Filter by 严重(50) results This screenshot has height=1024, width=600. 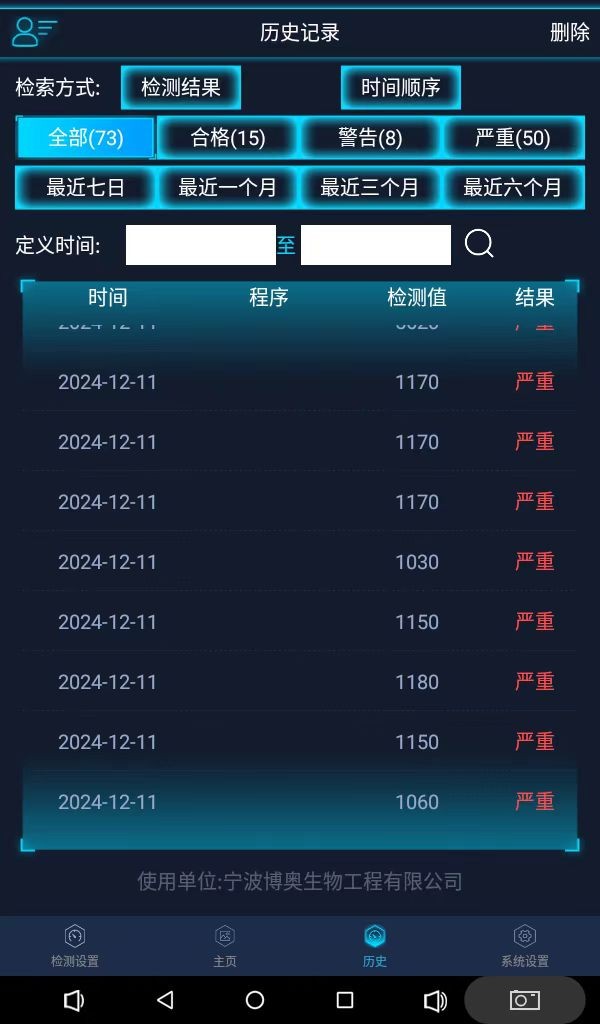click(513, 138)
